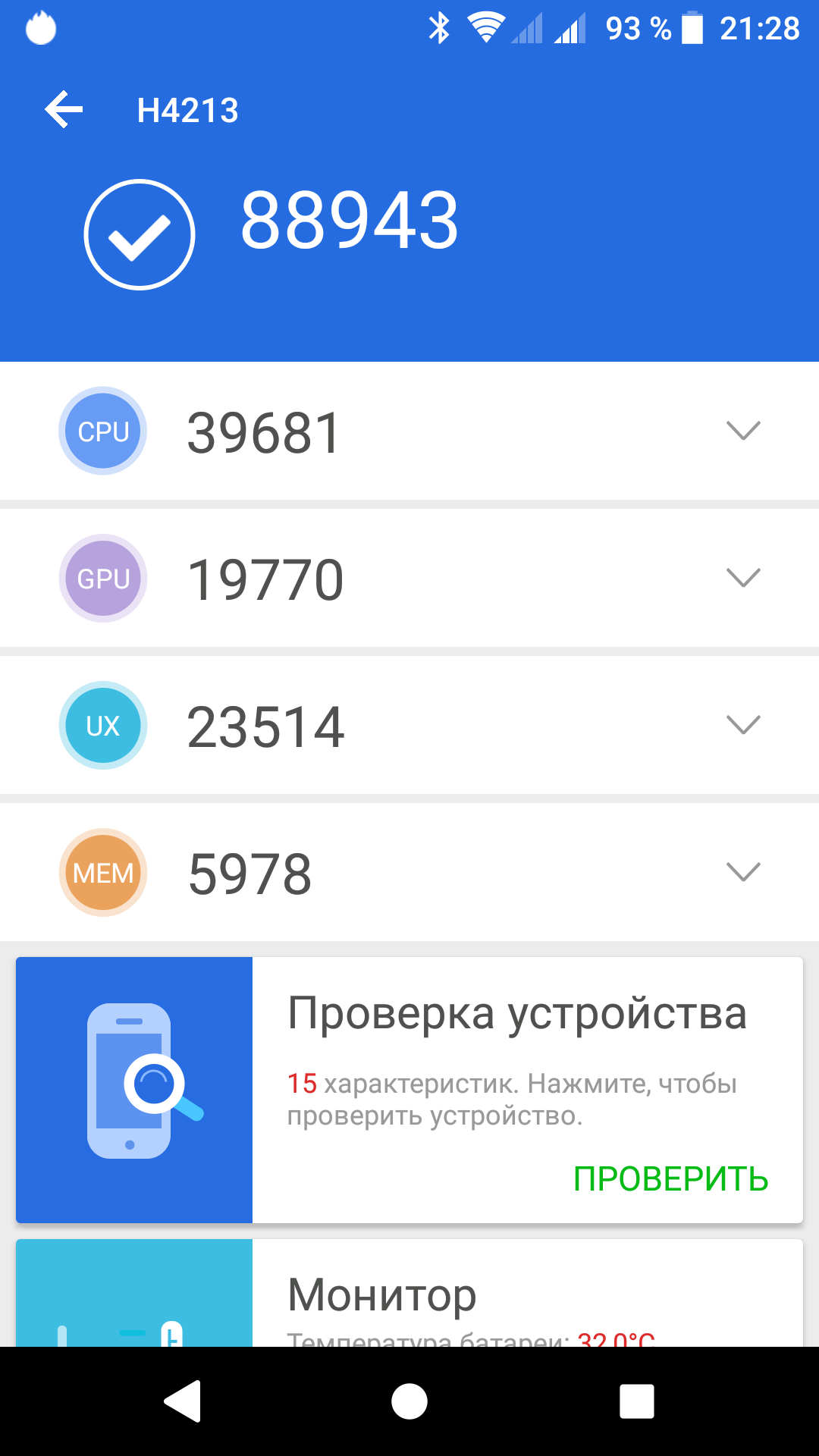Tap the green ПРОВЕРИТЬ button
The width and height of the screenshot is (819, 1456).
[670, 1179]
